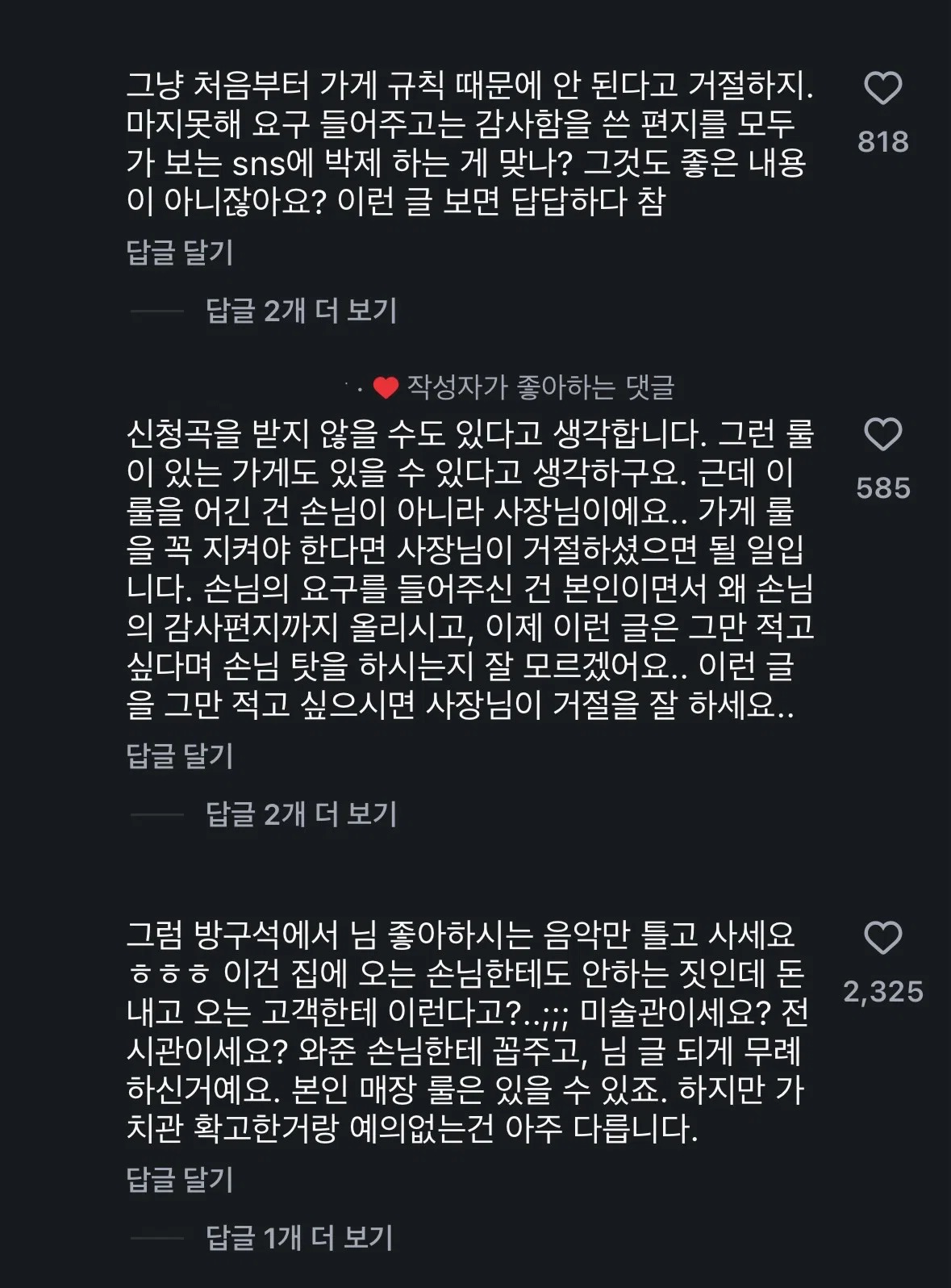
Task: Like the comment with 585 likes
Action: pyautogui.click(x=882, y=434)
